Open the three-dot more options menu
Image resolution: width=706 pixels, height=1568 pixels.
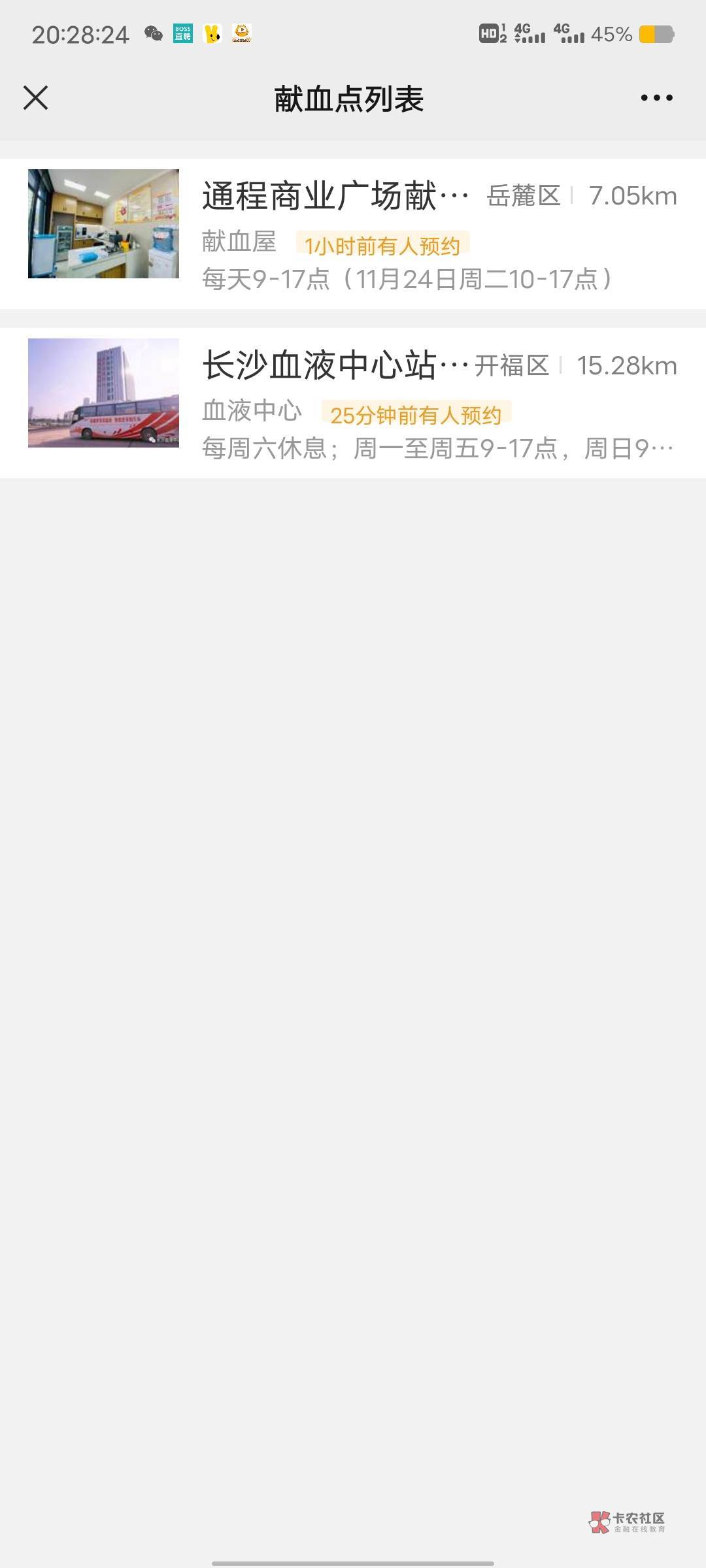(656, 98)
